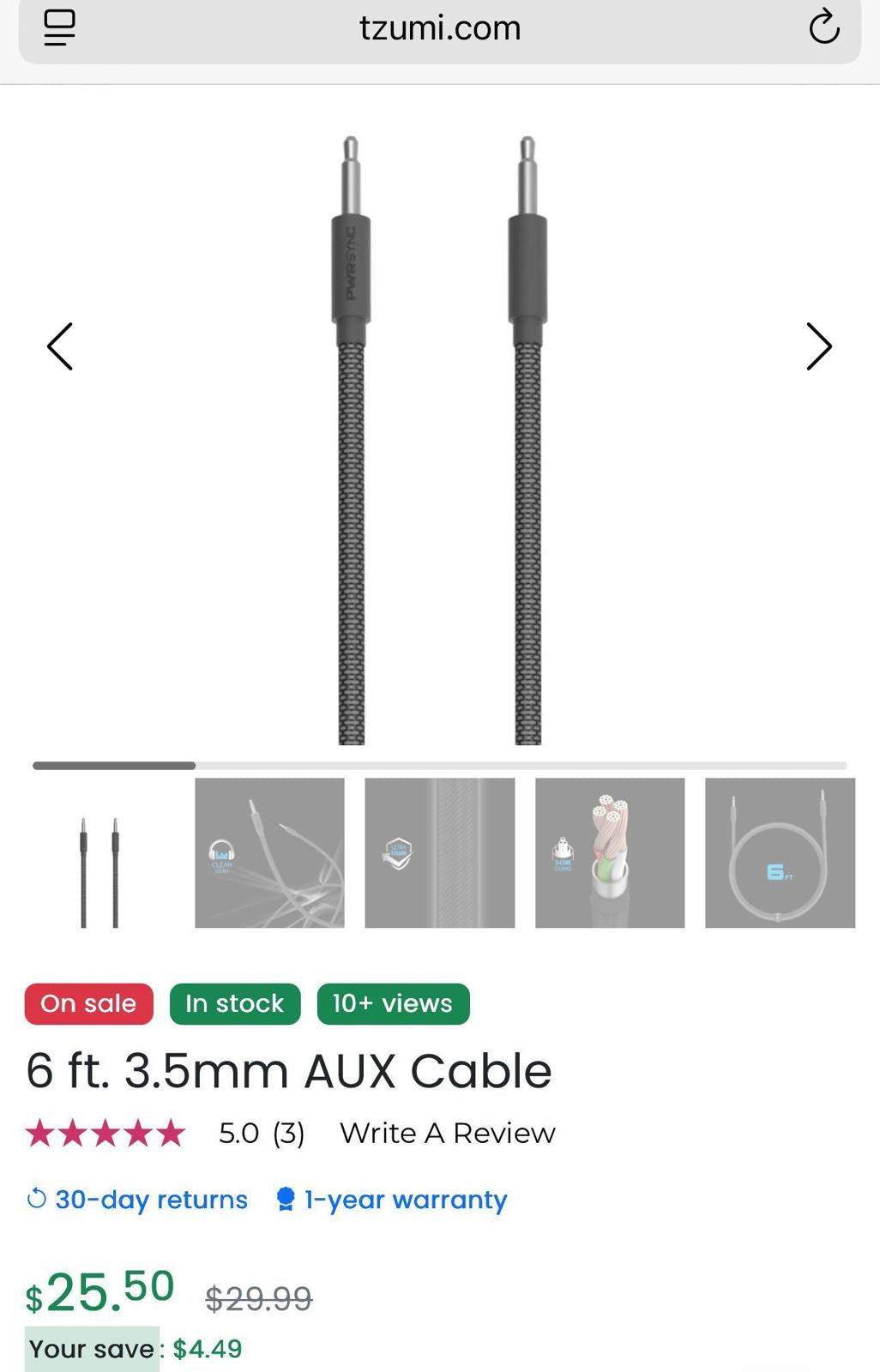This screenshot has width=880, height=1372.
Task: Show the previous product image
Action: click(x=60, y=346)
